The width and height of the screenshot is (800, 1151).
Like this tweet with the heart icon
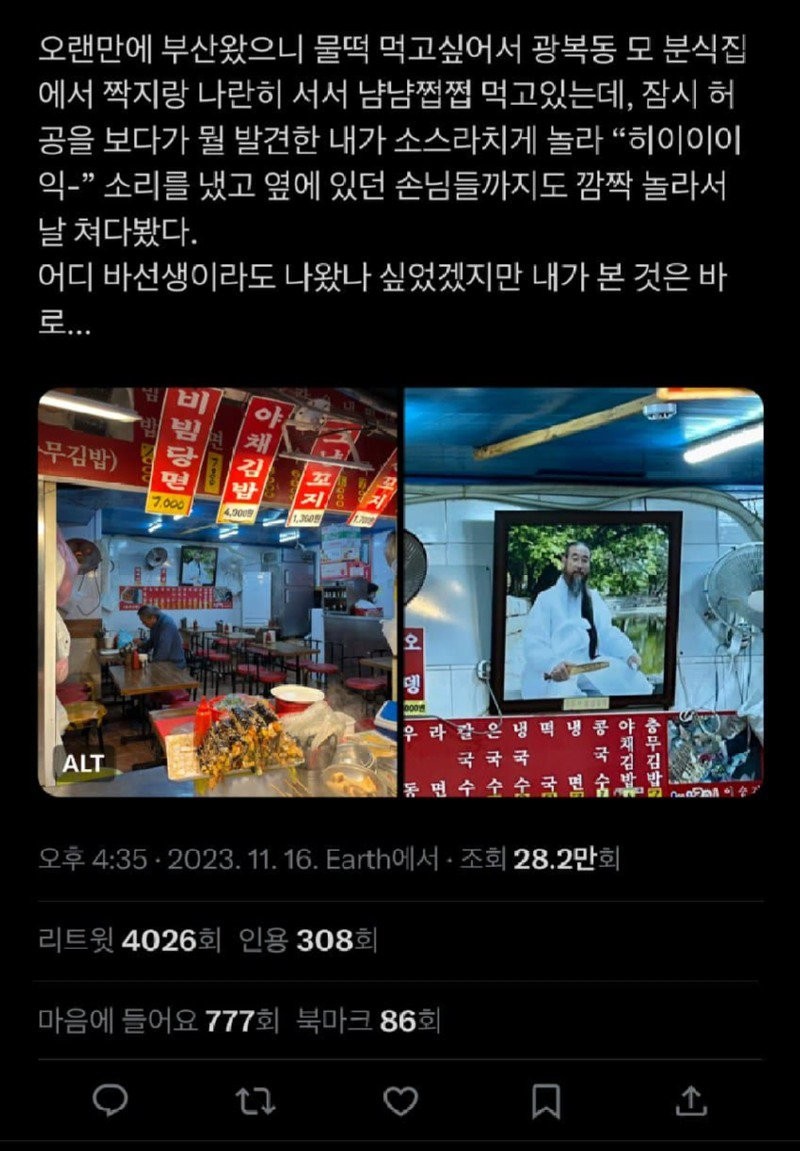(x=400, y=1101)
